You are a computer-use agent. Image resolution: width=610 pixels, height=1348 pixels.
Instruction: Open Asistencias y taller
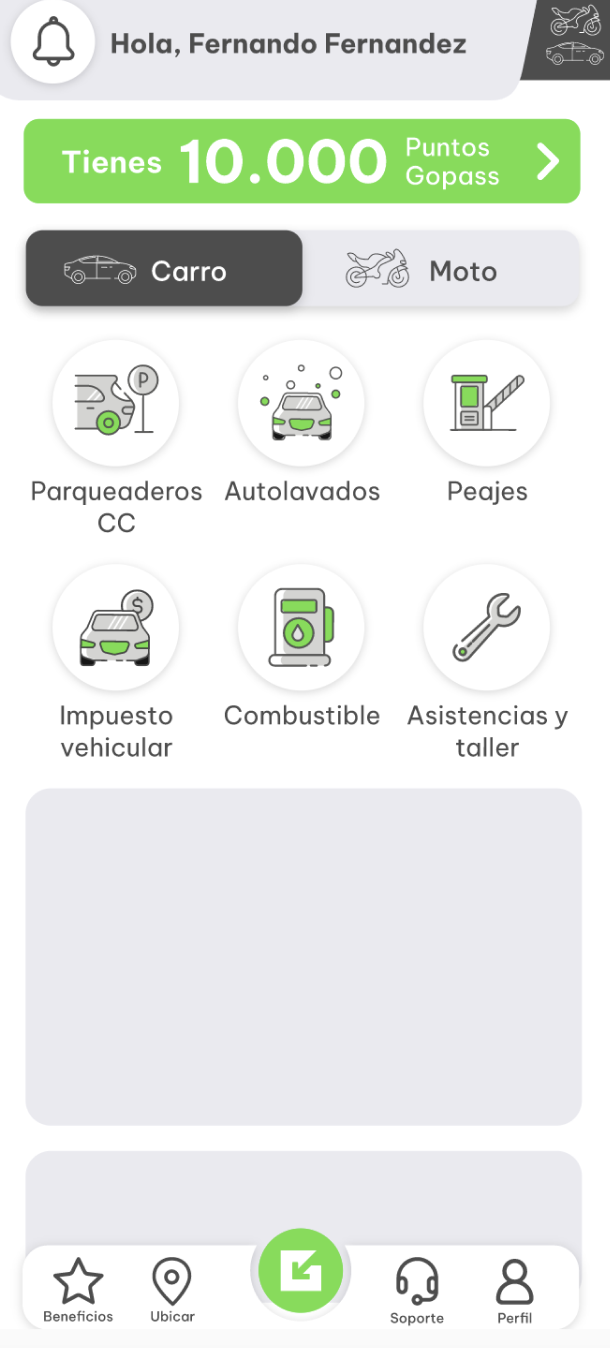[x=487, y=627]
